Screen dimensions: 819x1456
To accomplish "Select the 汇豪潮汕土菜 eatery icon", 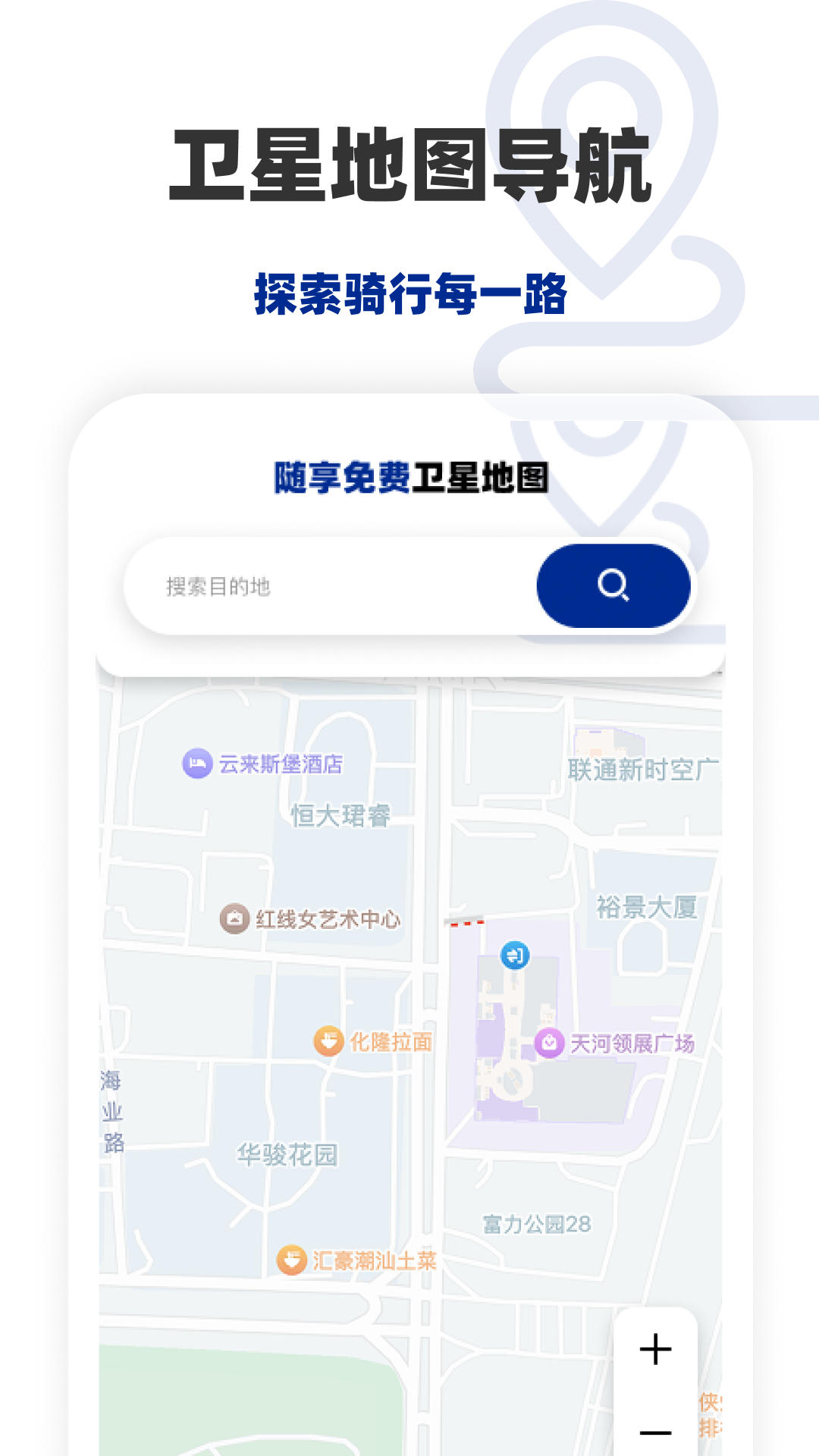I will [x=292, y=1257].
